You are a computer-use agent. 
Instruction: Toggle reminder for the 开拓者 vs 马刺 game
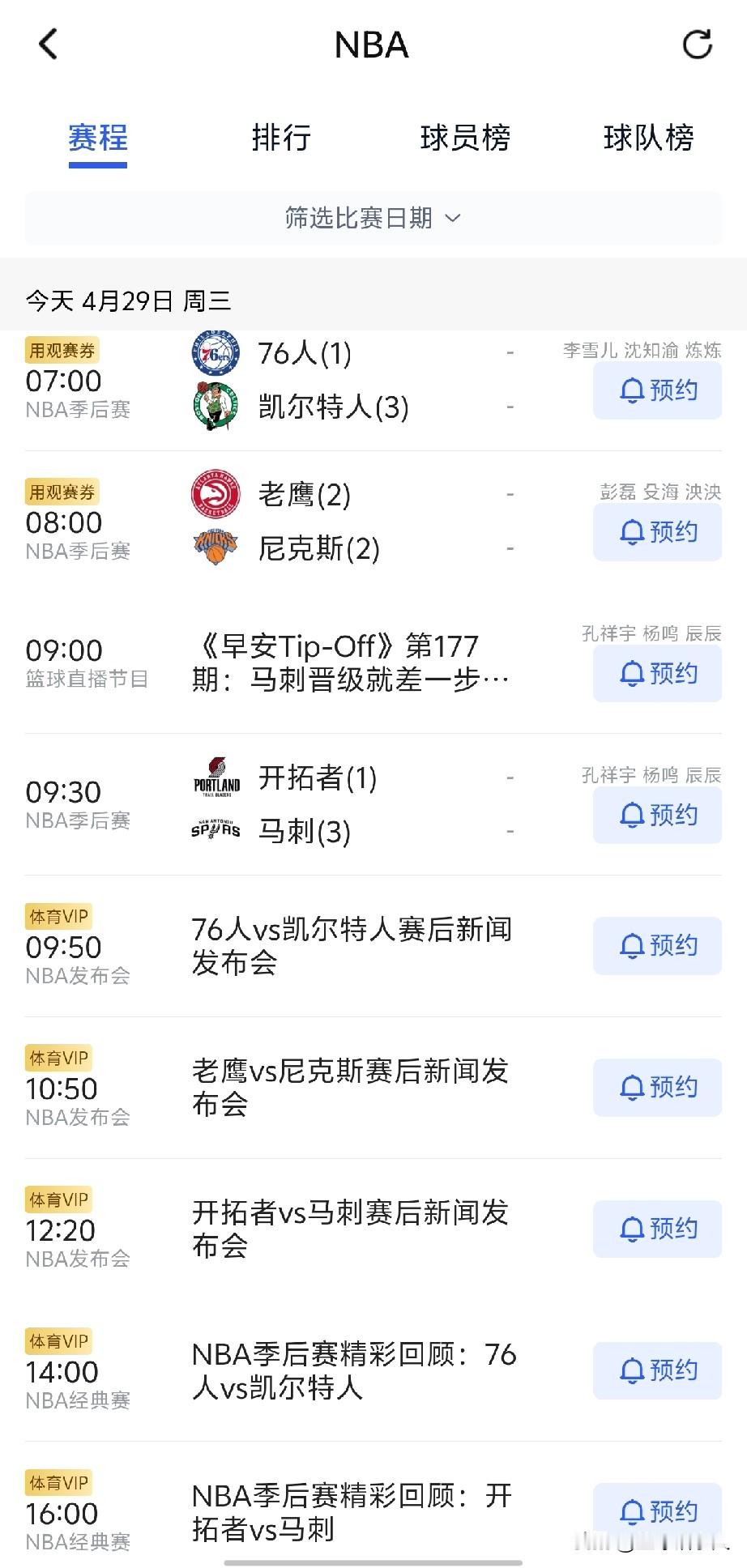click(656, 816)
